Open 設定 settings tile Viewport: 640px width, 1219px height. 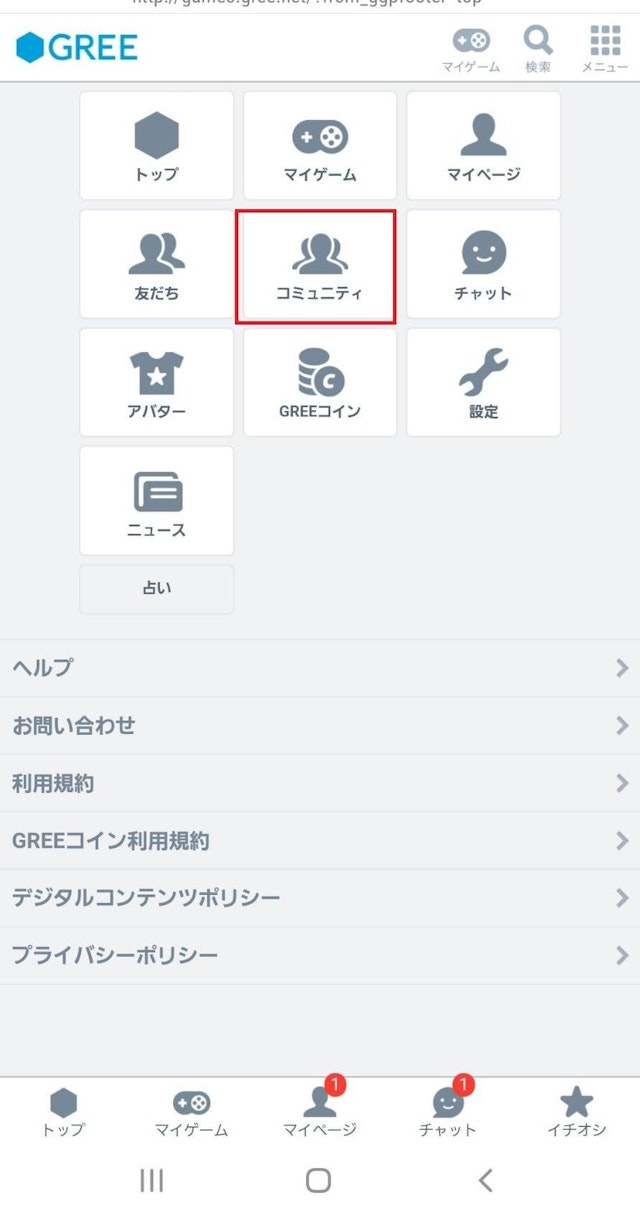[483, 383]
